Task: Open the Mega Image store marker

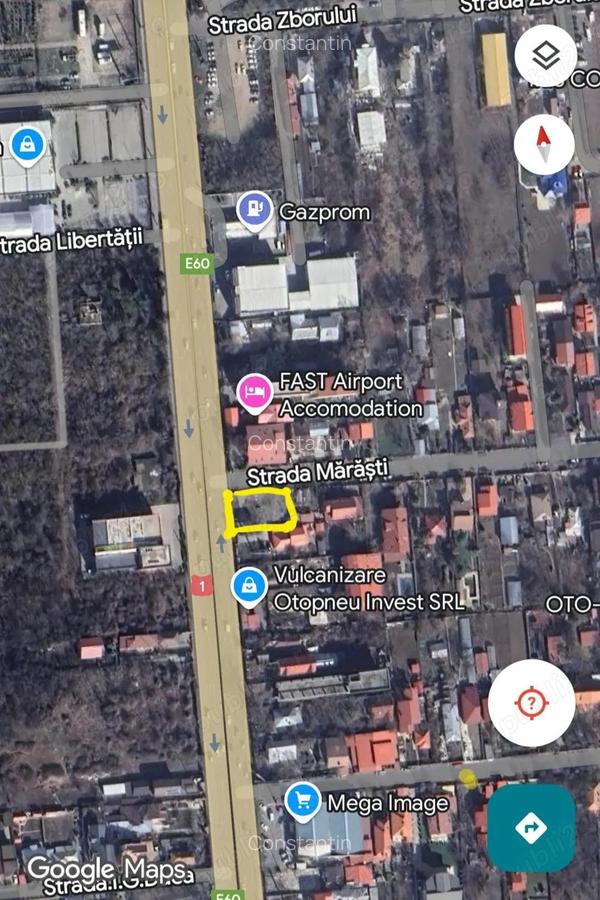Action: point(302,800)
